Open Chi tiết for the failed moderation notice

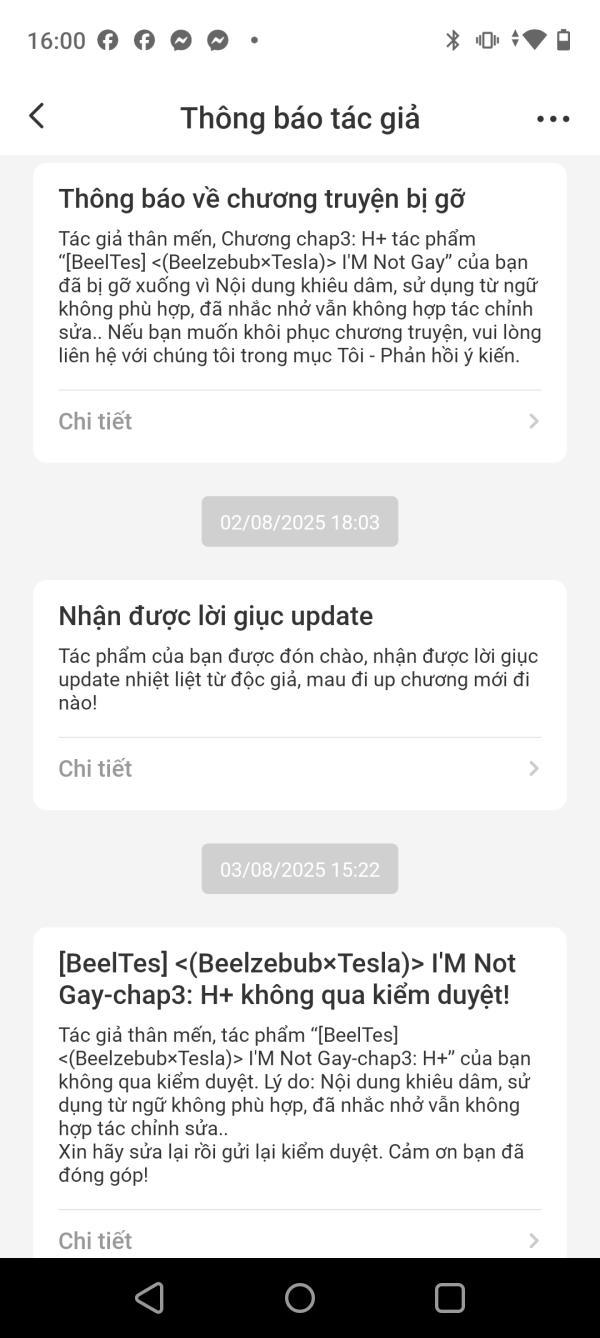click(300, 1240)
